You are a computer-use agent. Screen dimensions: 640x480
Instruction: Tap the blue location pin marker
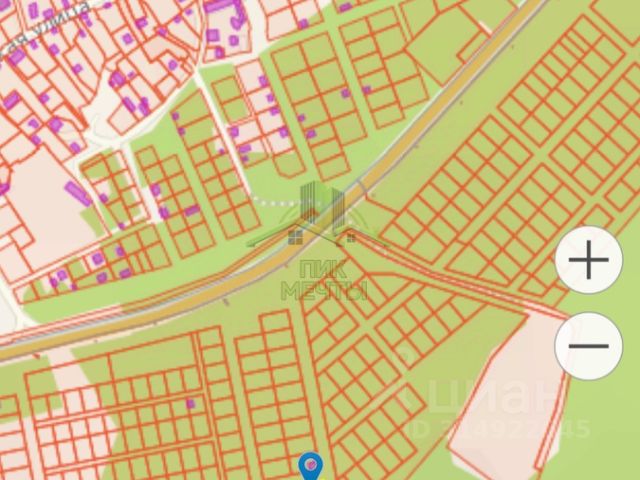click(x=312, y=465)
